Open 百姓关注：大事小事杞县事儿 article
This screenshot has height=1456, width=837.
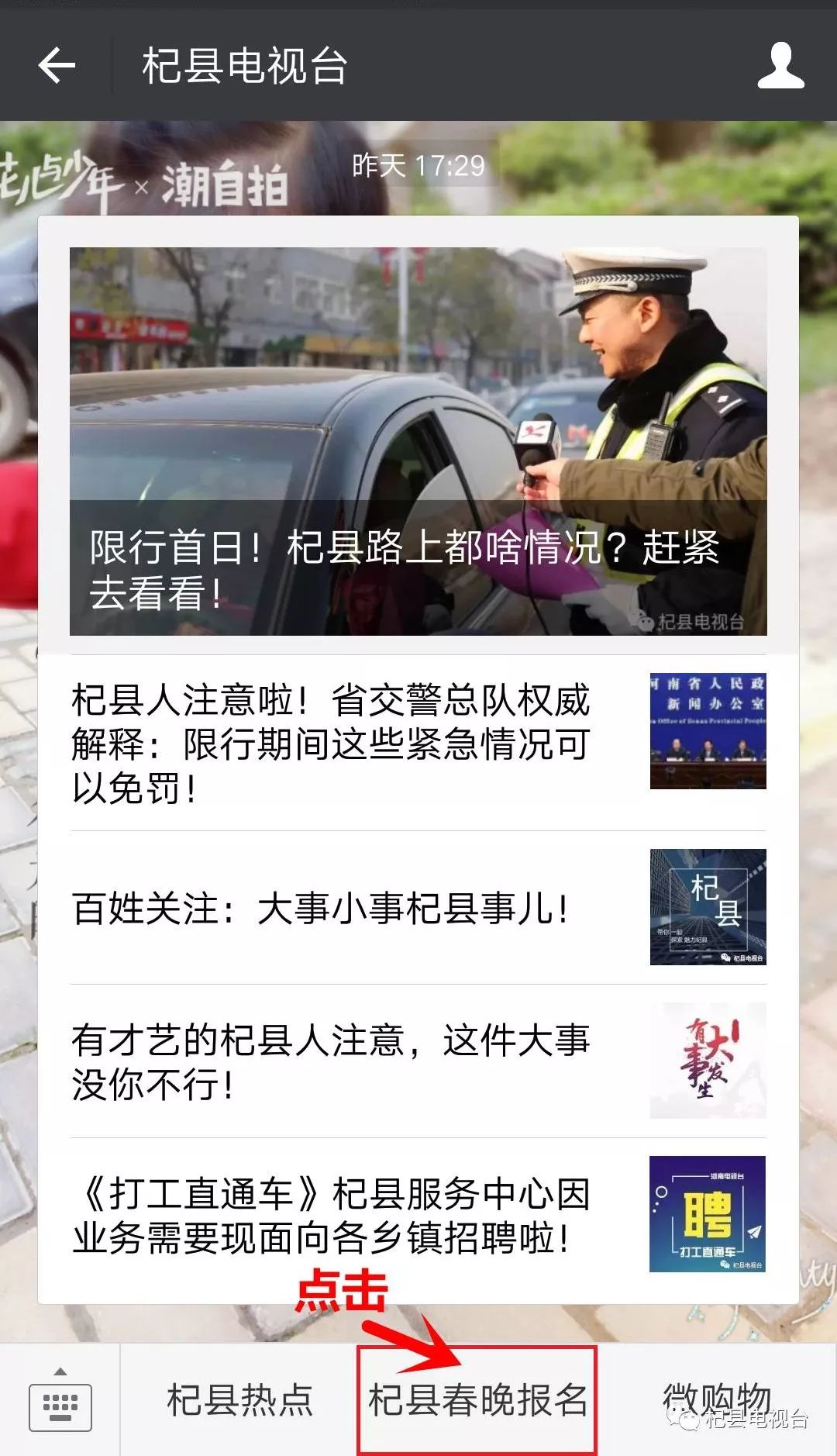[418, 907]
